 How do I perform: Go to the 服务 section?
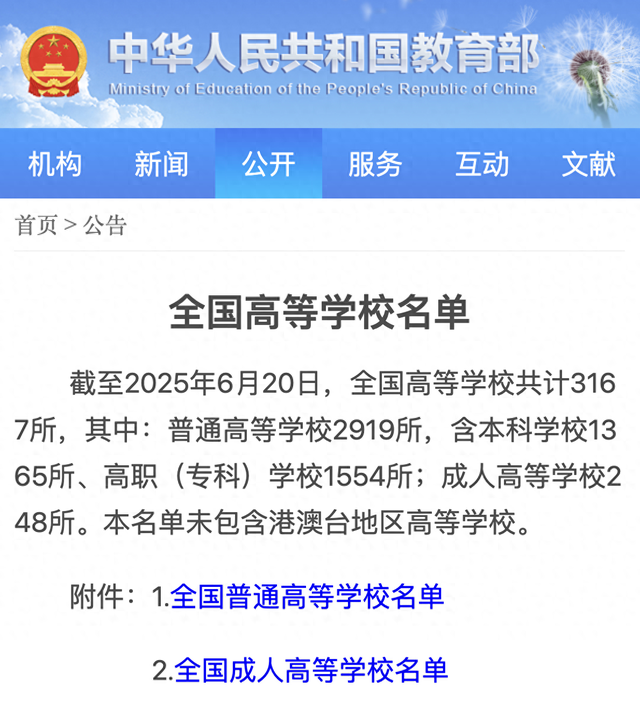[375, 164]
